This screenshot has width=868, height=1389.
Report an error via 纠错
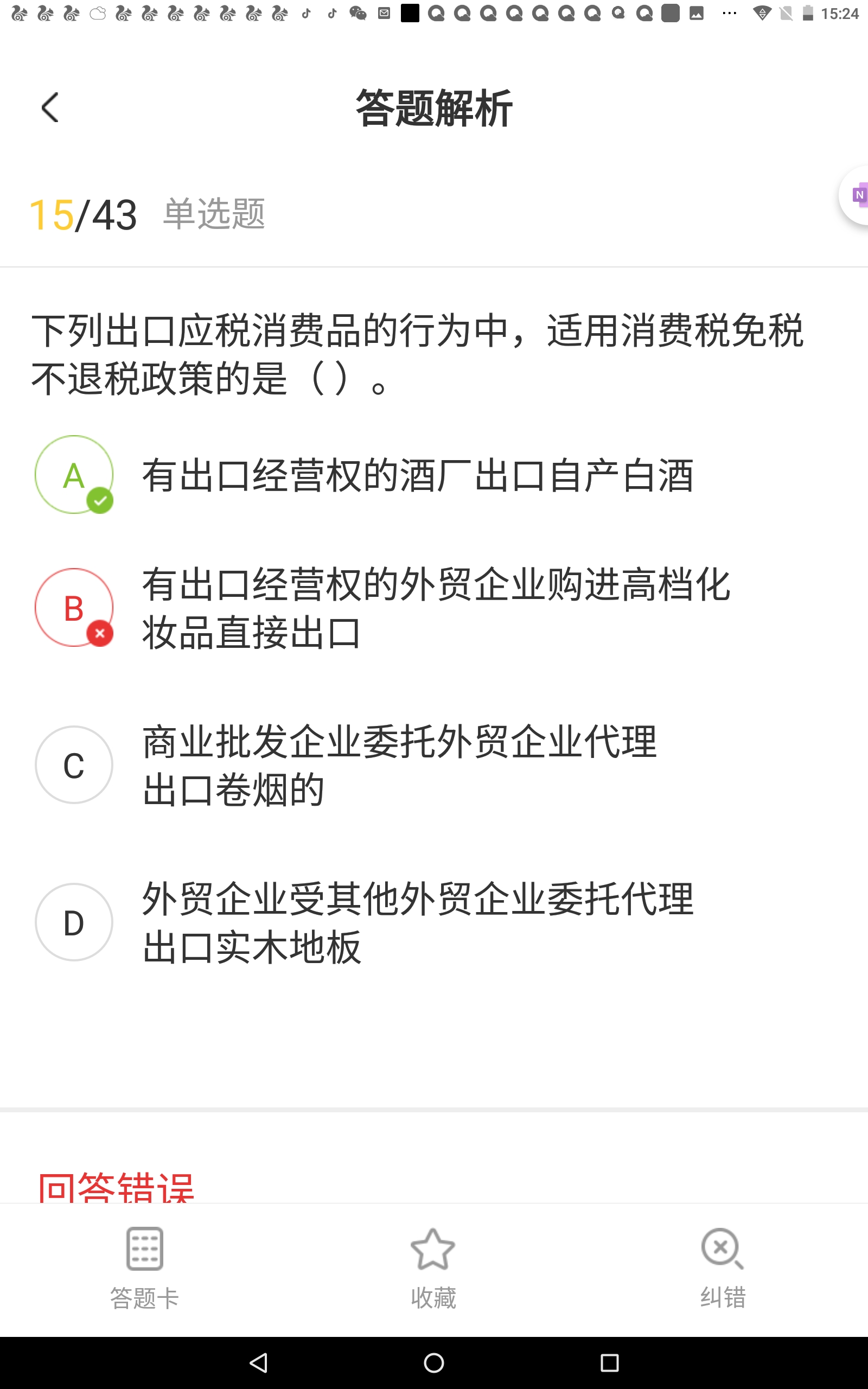coord(723,1268)
